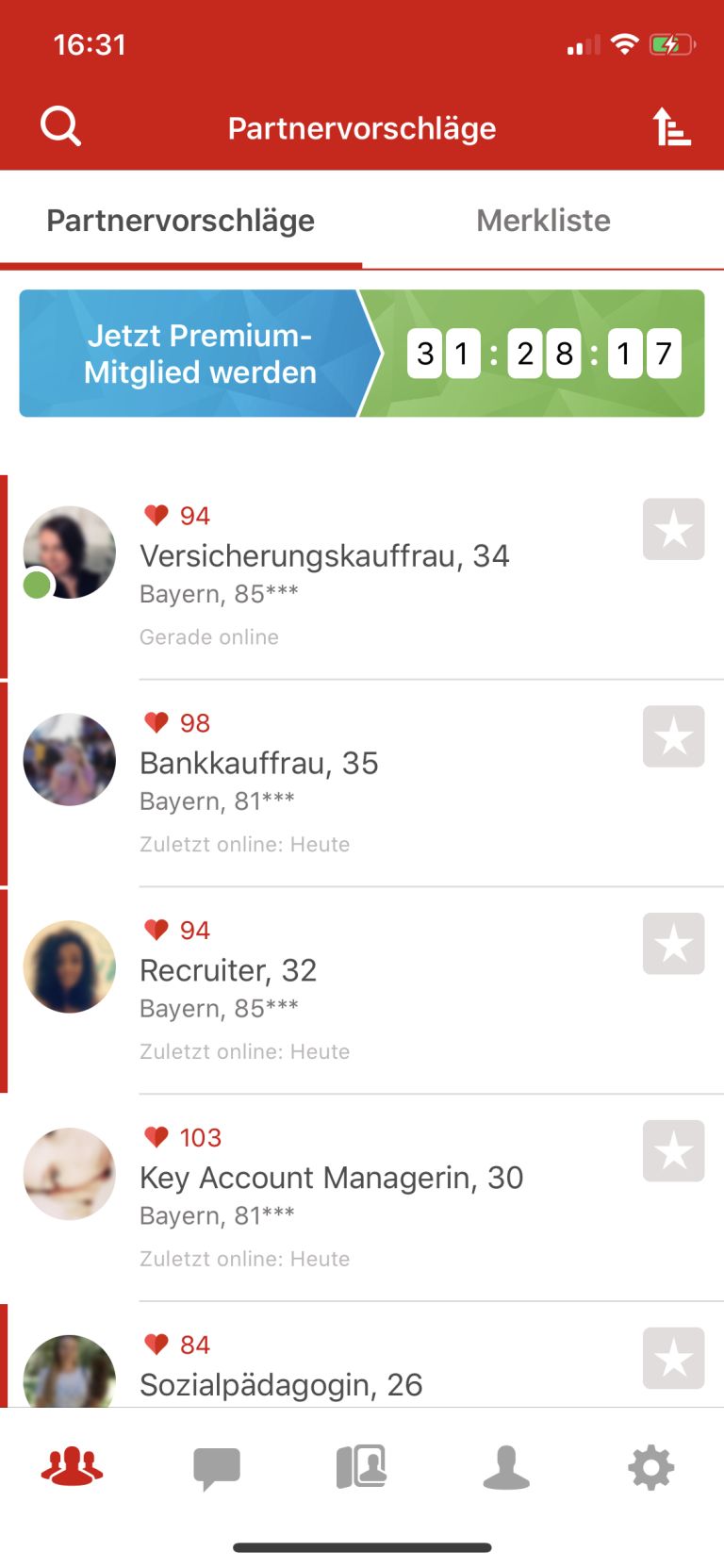724x1568 pixels.
Task: Tap the Jetzt Premium-Mitglied werden banner
Action: point(362,354)
